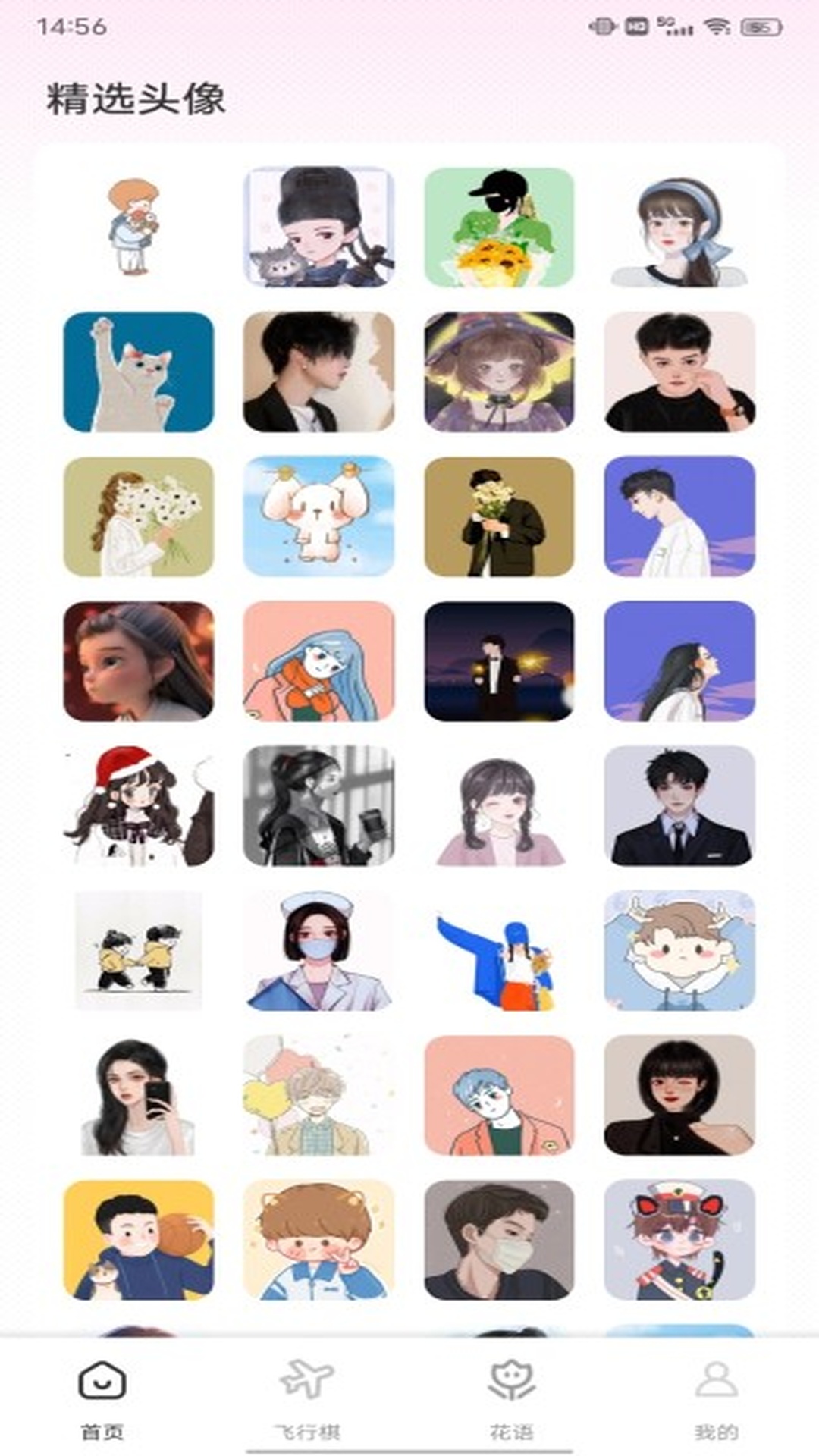Choose the witch hat girl avatar

coord(499,372)
